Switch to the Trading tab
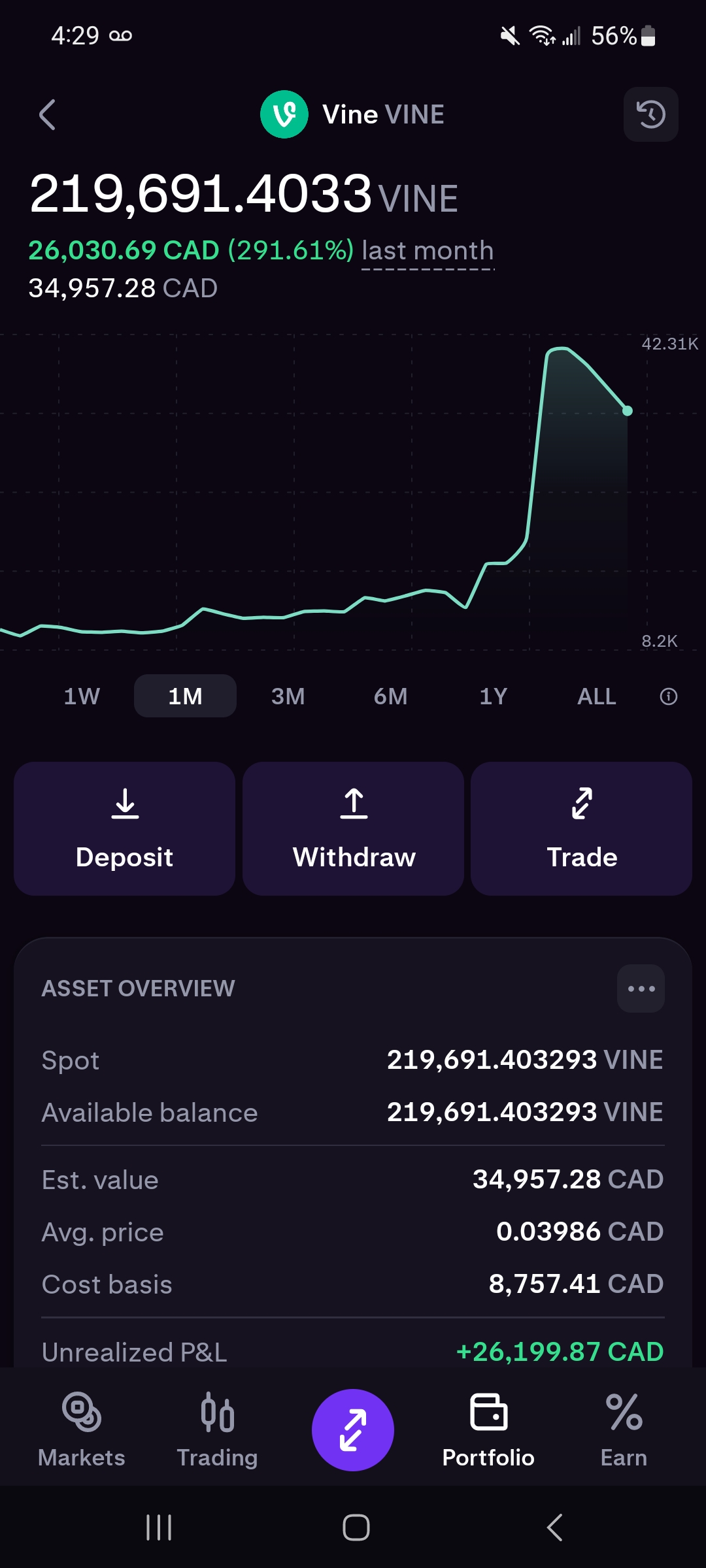This screenshot has height=1568, width=706. (x=217, y=1430)
